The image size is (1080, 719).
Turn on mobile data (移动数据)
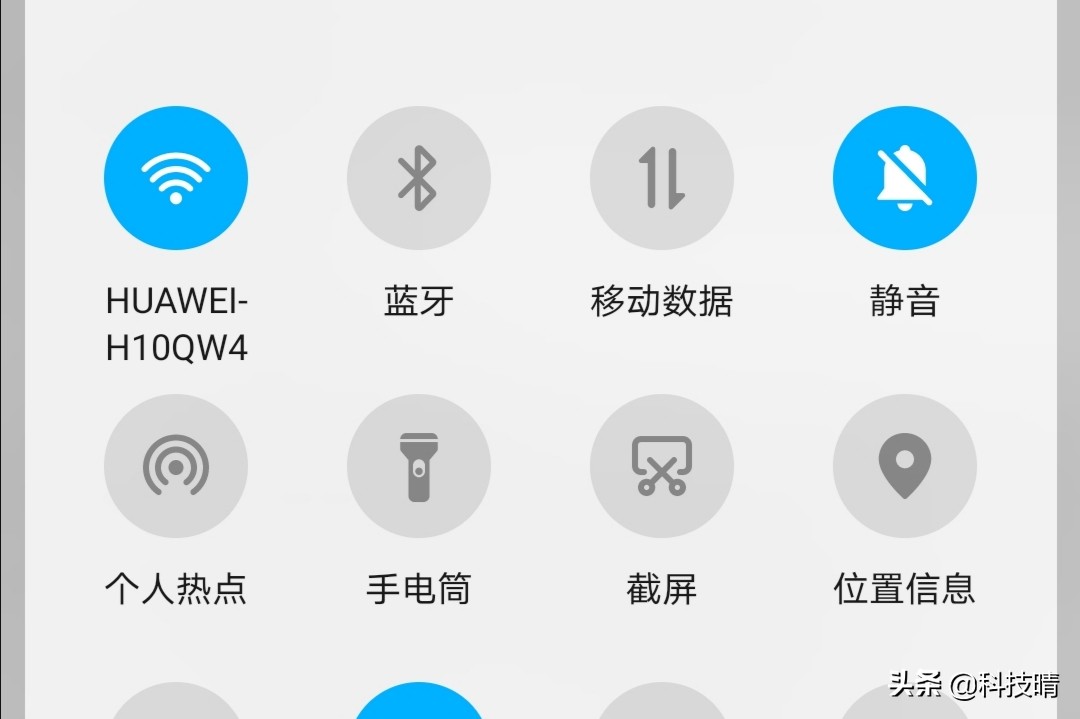(x=662, y=178)
